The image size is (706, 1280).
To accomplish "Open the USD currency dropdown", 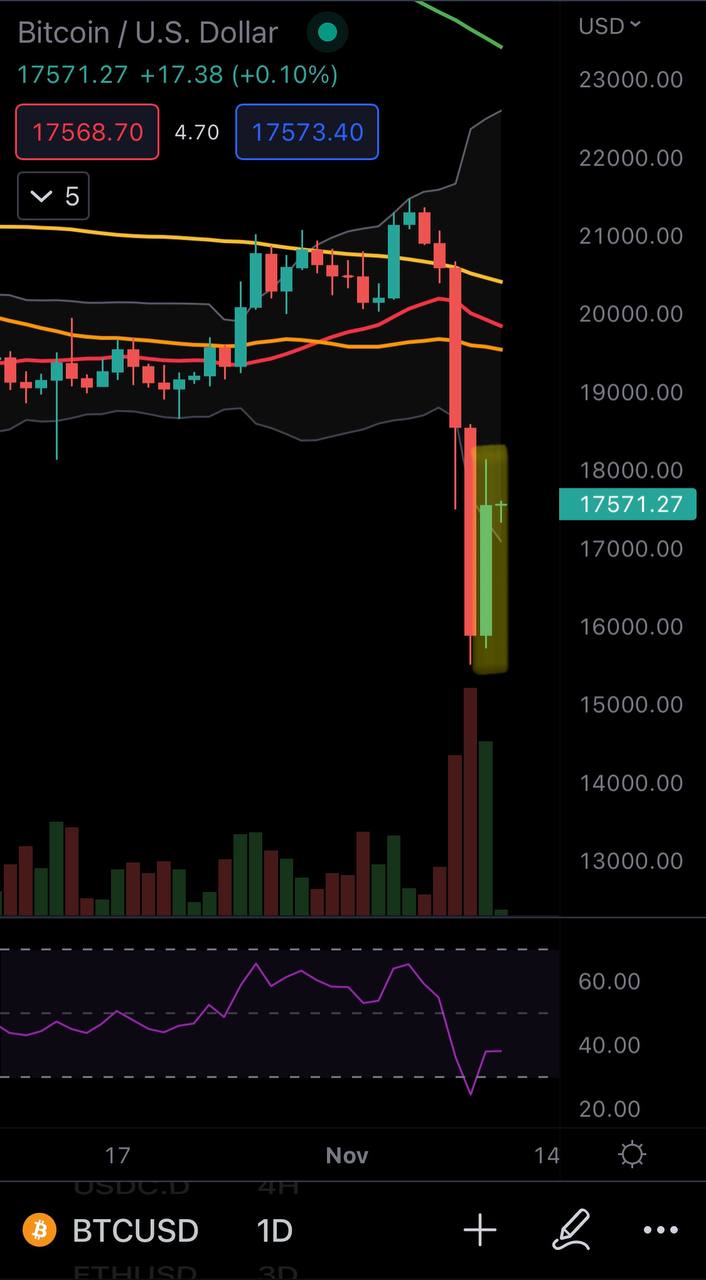I will (610, 26).
